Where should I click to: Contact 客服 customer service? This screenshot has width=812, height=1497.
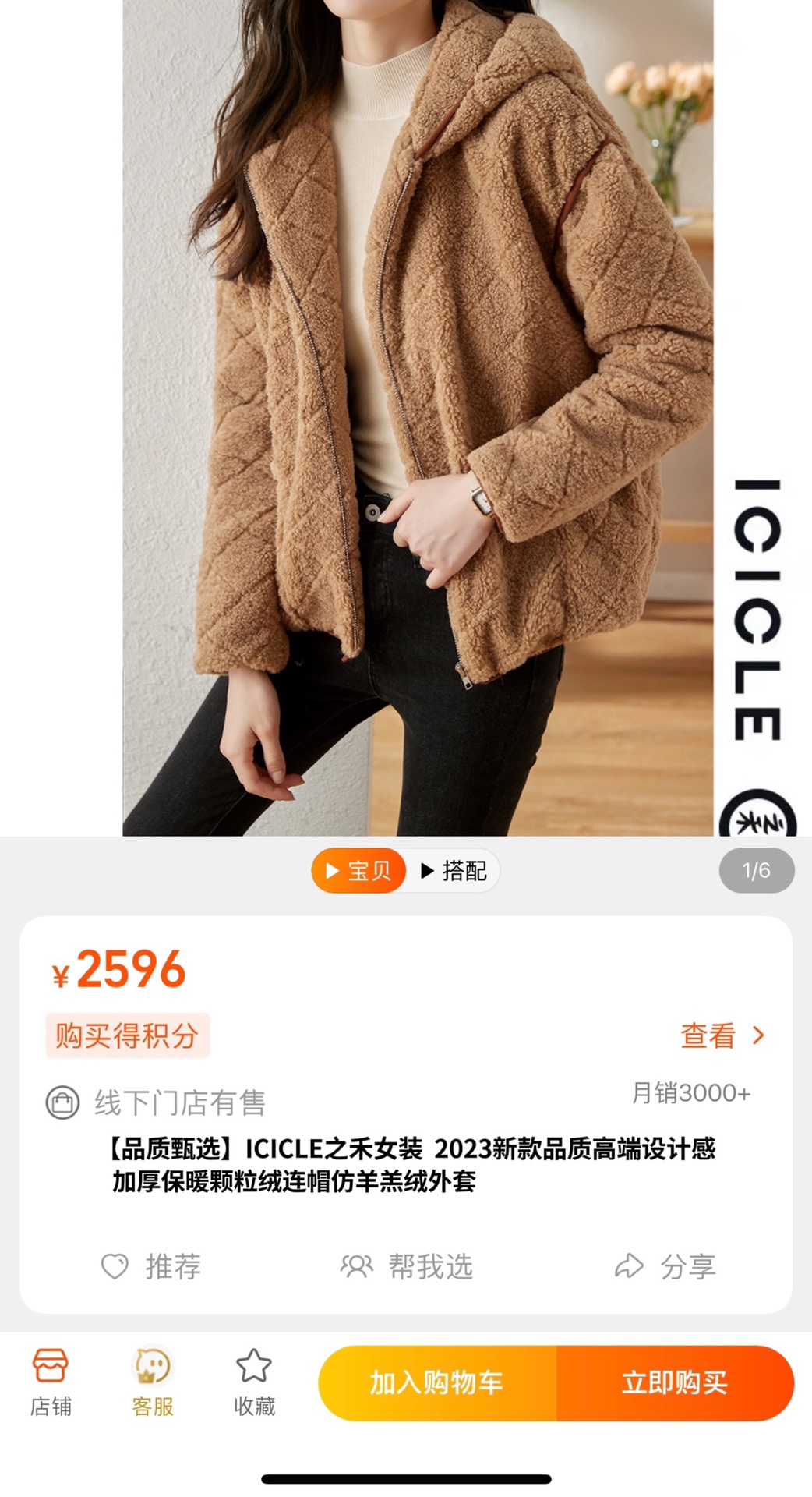click(x=153, y=1382)
